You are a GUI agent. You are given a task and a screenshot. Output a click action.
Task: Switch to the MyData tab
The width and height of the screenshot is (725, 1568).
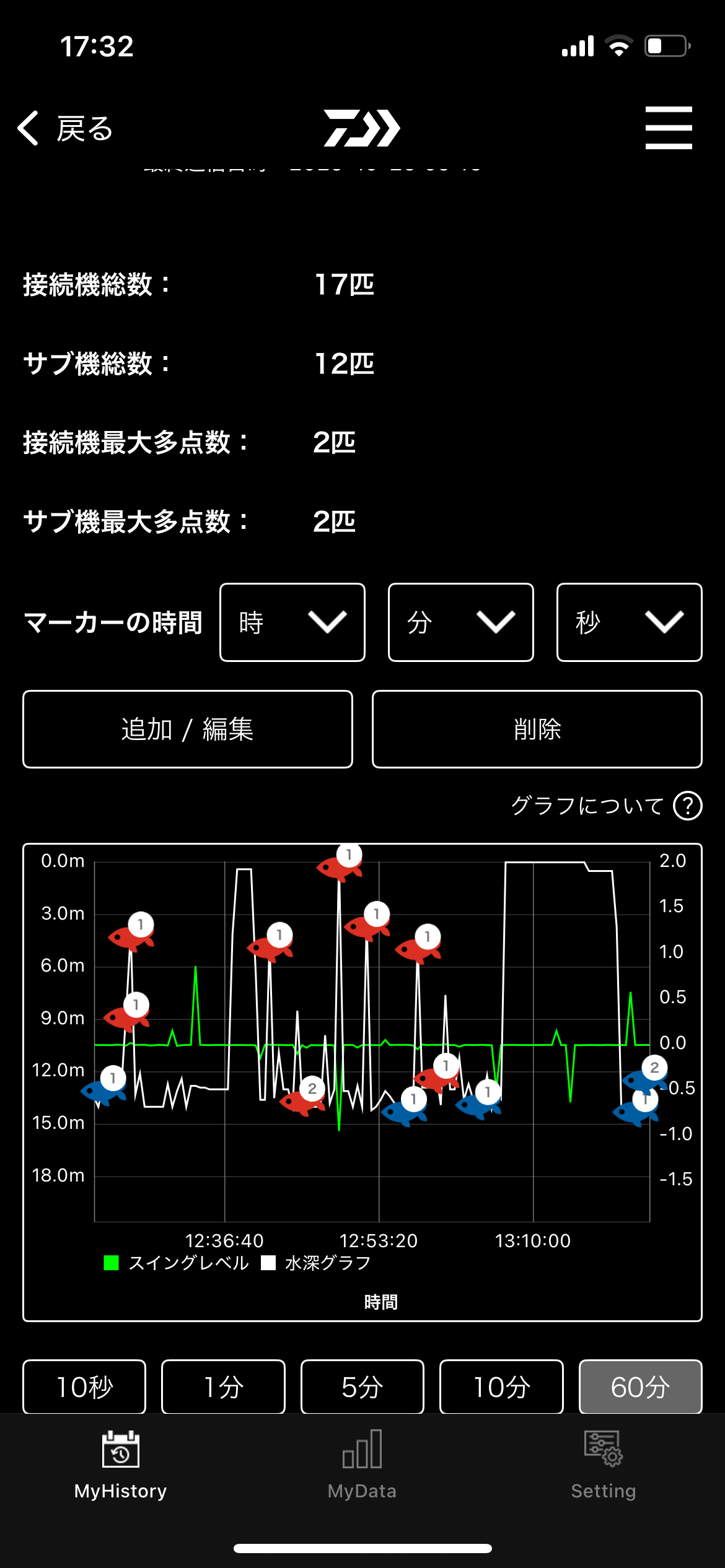(362, 1465)
